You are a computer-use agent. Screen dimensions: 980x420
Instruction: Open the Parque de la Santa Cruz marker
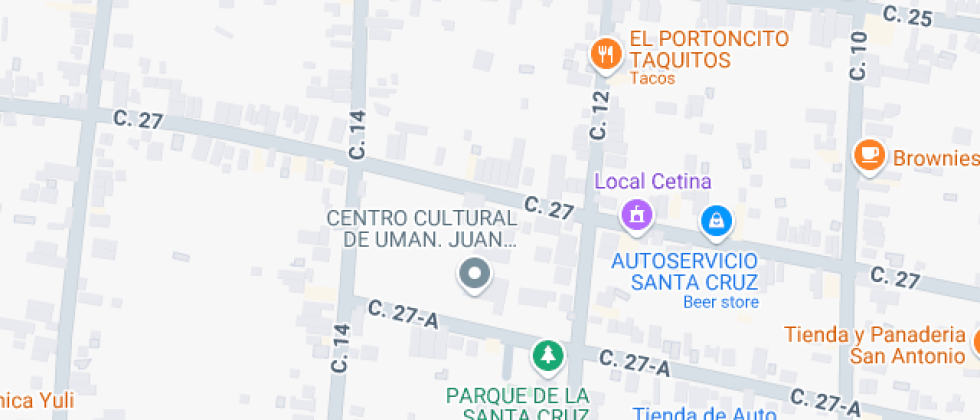point(546,353)
